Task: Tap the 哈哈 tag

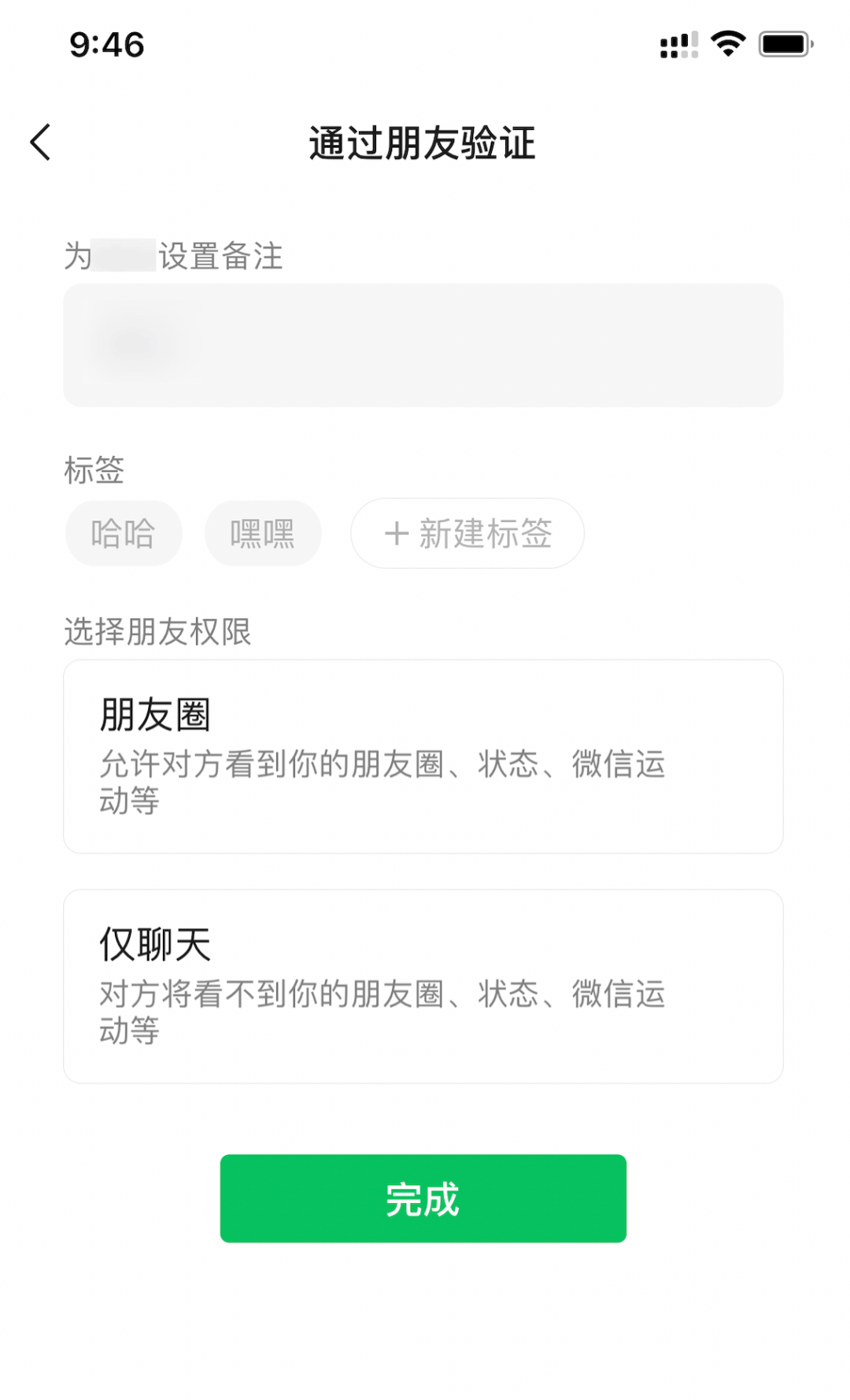Action: [123, 533]
